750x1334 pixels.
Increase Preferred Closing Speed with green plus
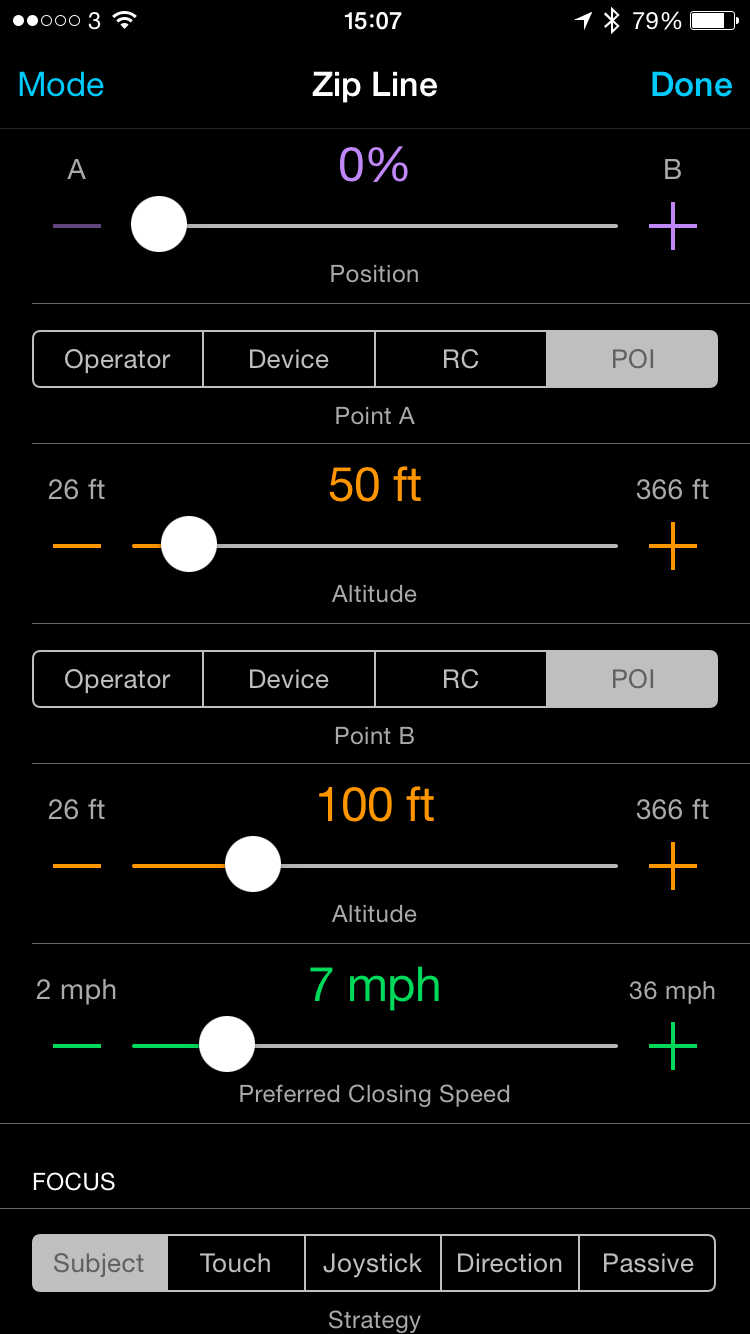point(673,1046)
